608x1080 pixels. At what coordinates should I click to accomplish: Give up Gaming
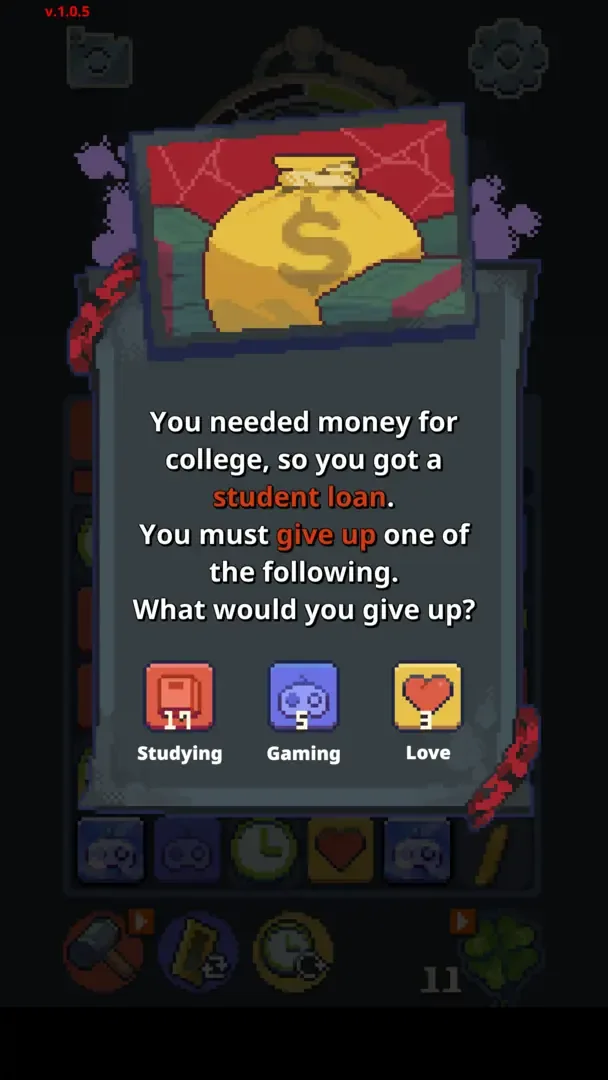(x=303, y=697)
